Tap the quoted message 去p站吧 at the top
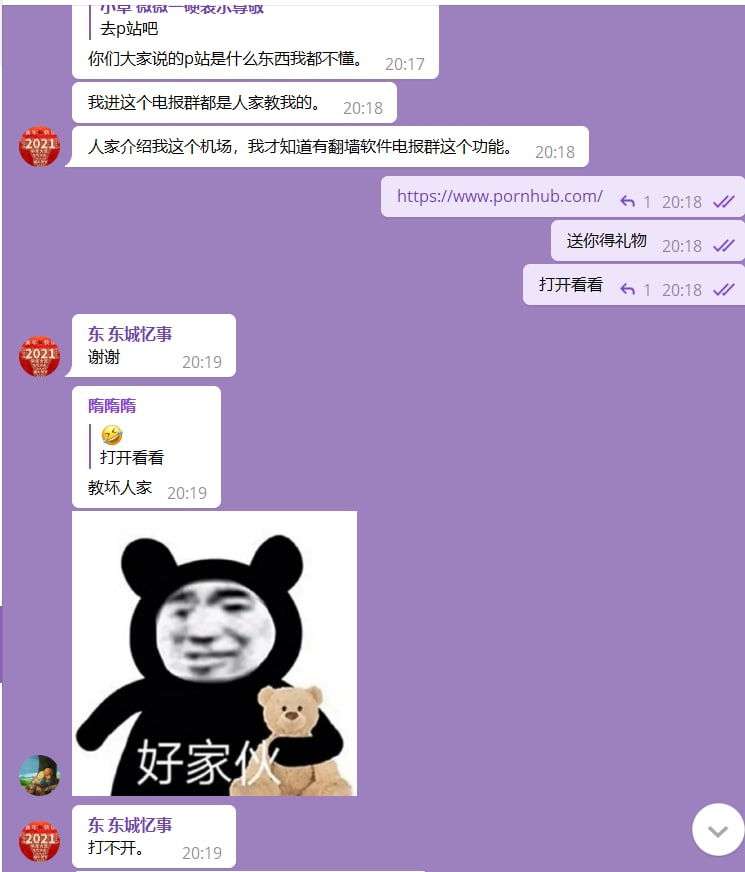Screen dimensions: 745x872 tap(129, 29)
